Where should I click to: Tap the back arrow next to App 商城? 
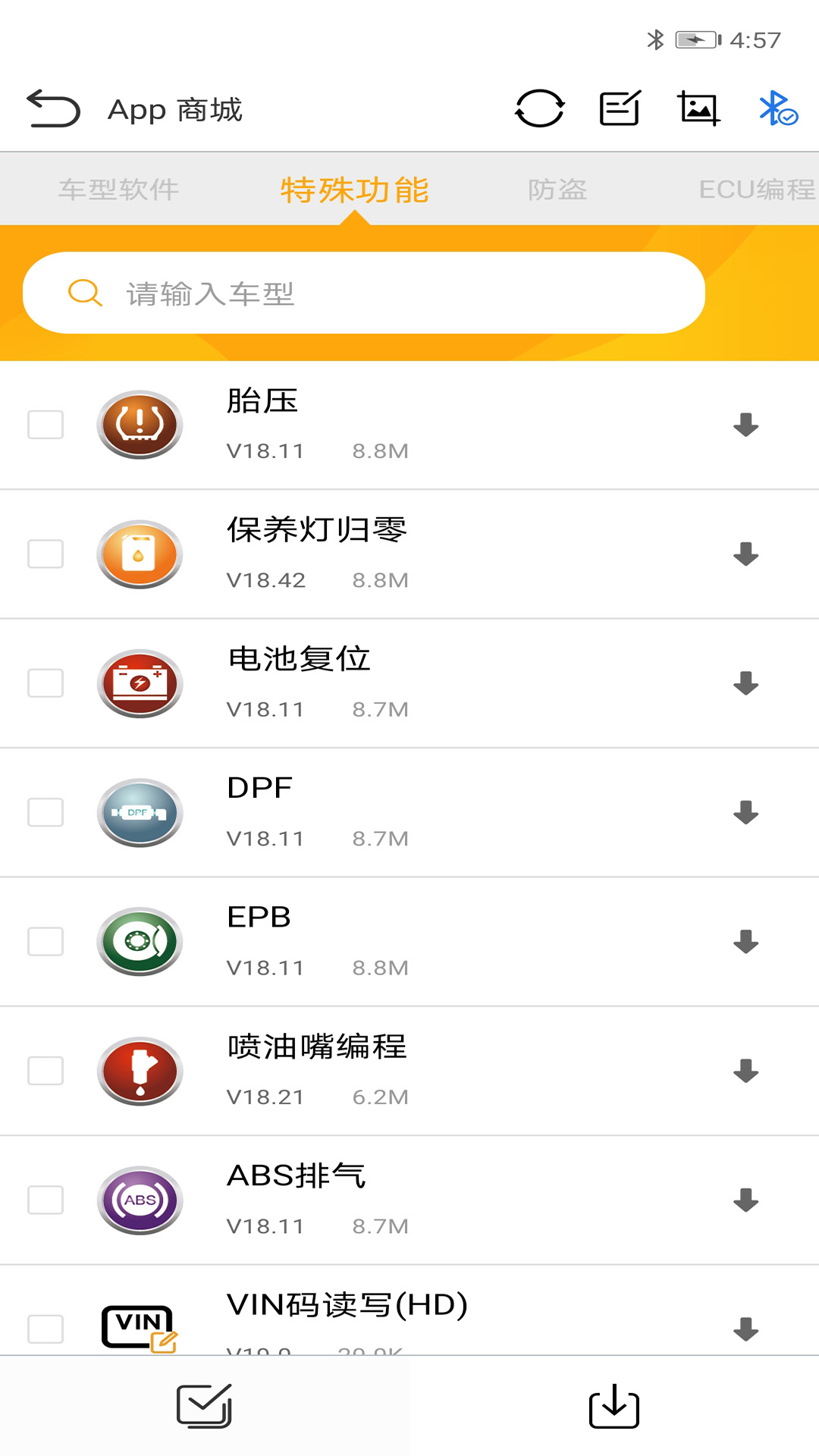[x=53, y=108]
